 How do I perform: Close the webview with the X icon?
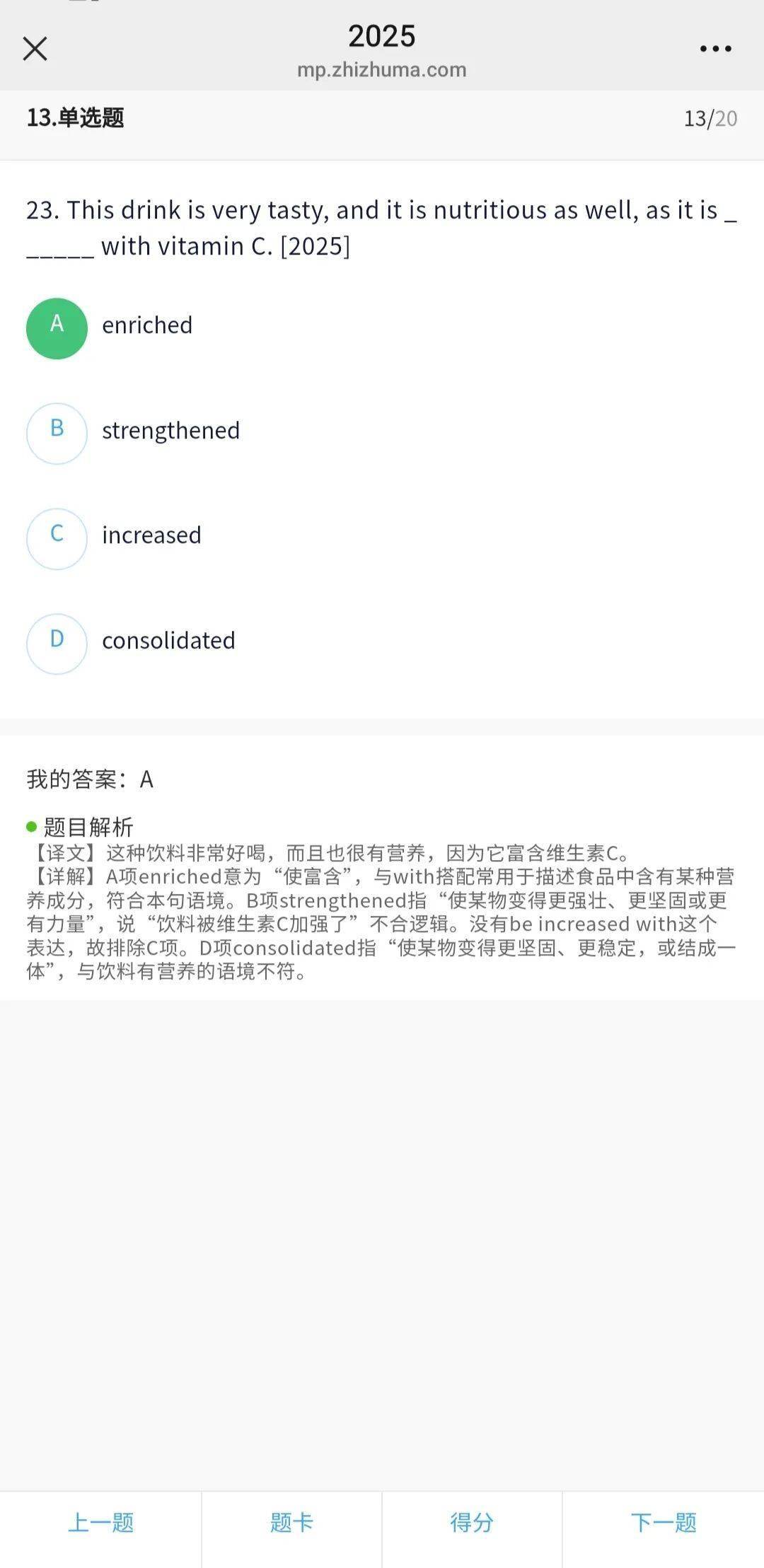(x=35, y=49)
